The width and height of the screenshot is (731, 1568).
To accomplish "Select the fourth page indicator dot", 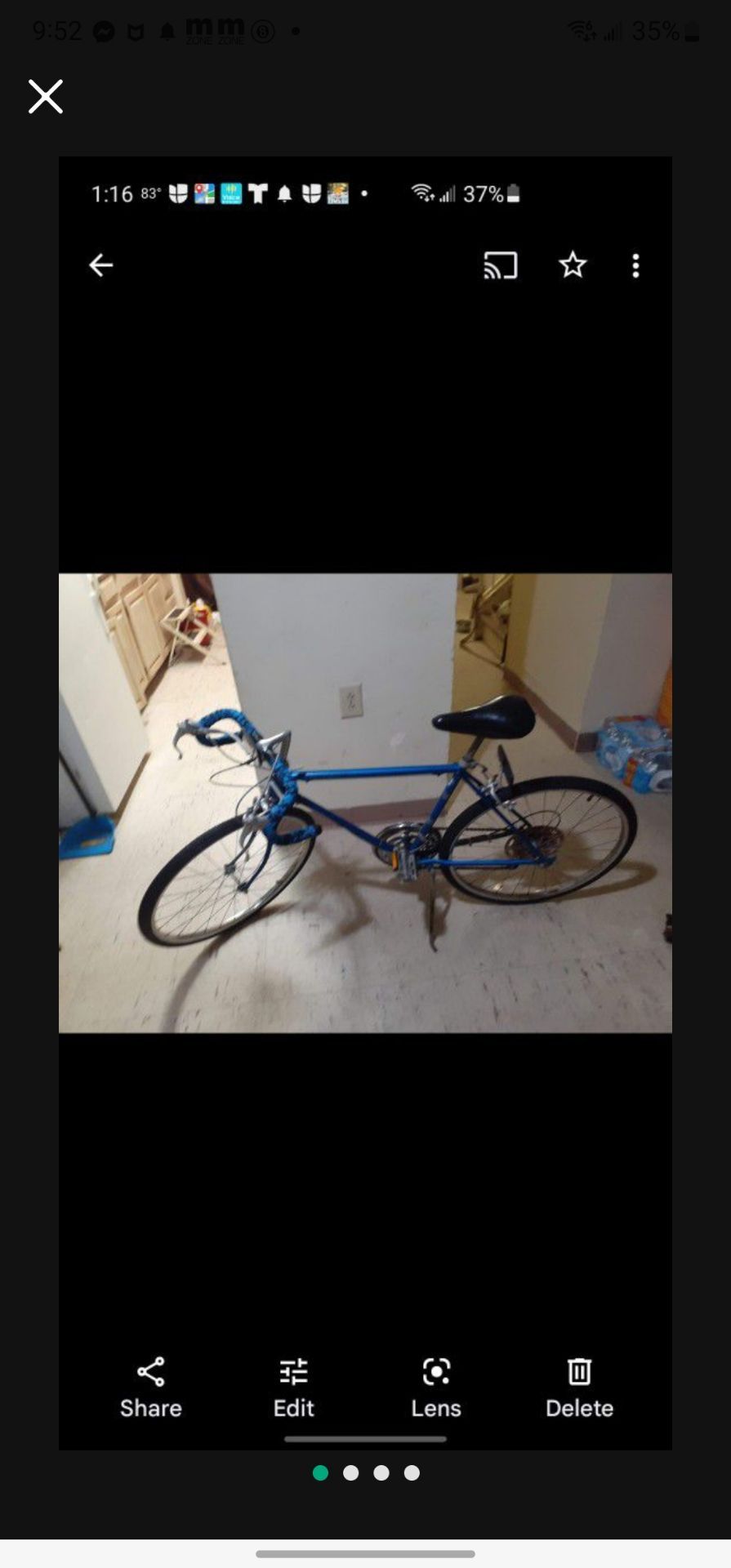I will point(412,1472).
